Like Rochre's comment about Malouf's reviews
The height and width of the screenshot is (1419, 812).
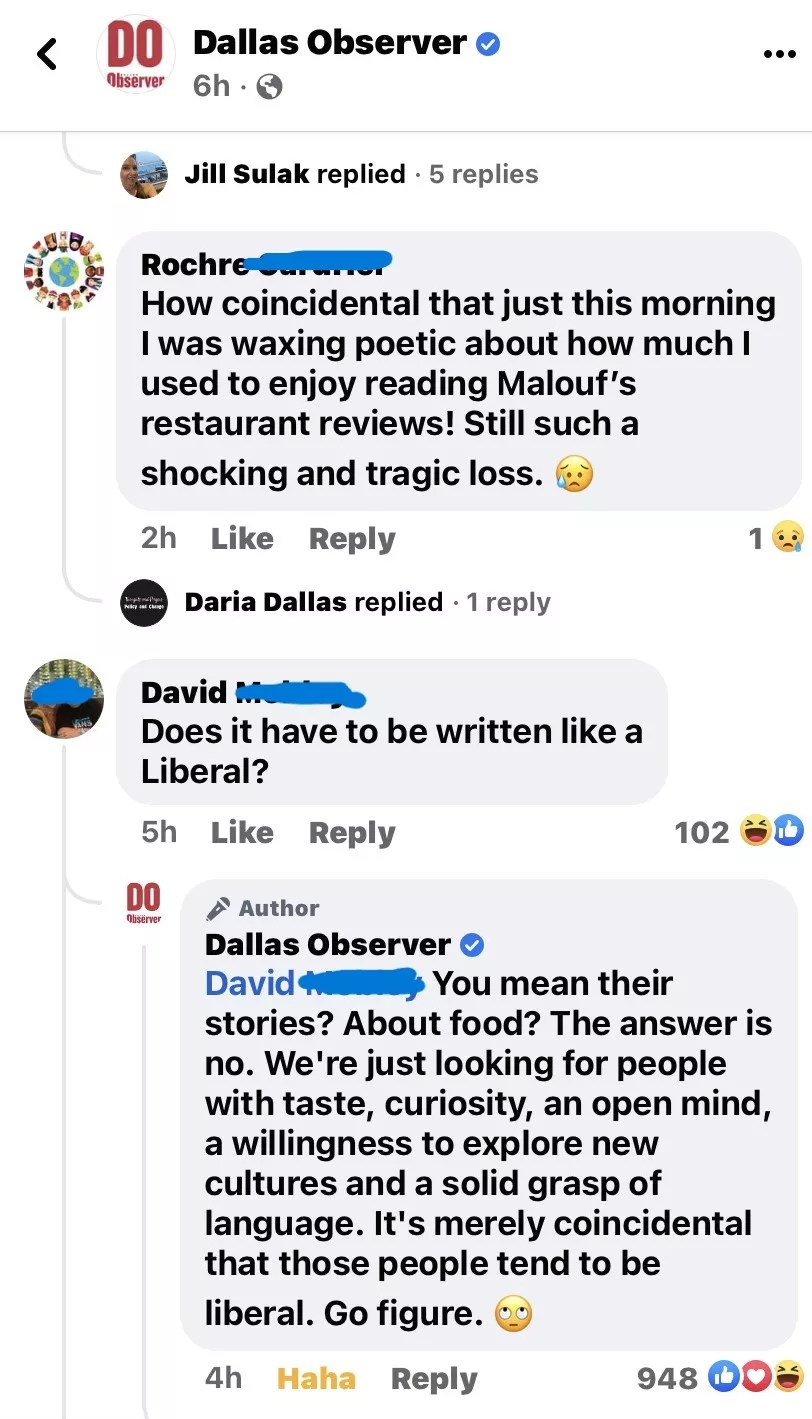pos(242,539)
